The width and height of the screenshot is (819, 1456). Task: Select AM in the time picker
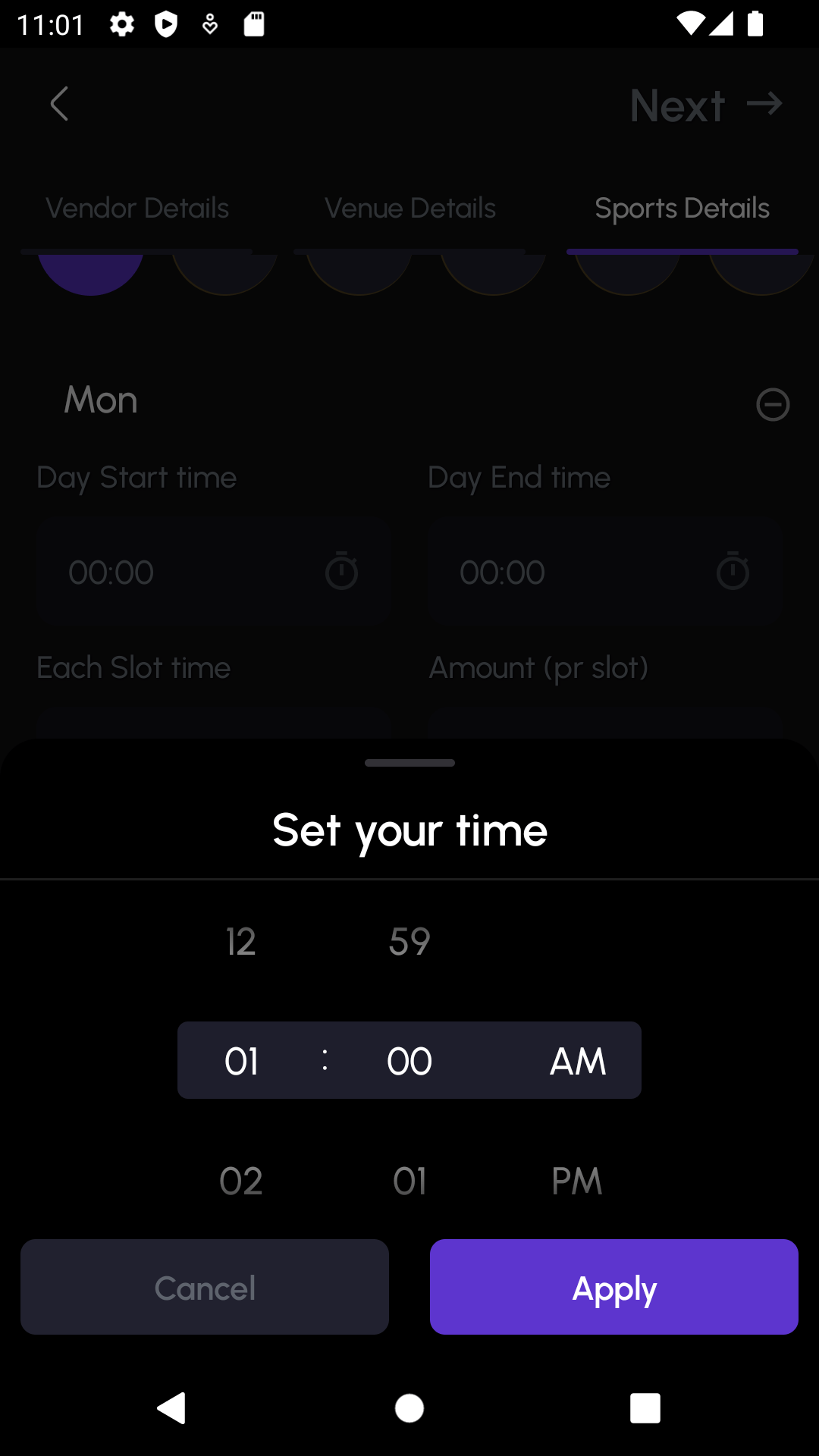577,1060
